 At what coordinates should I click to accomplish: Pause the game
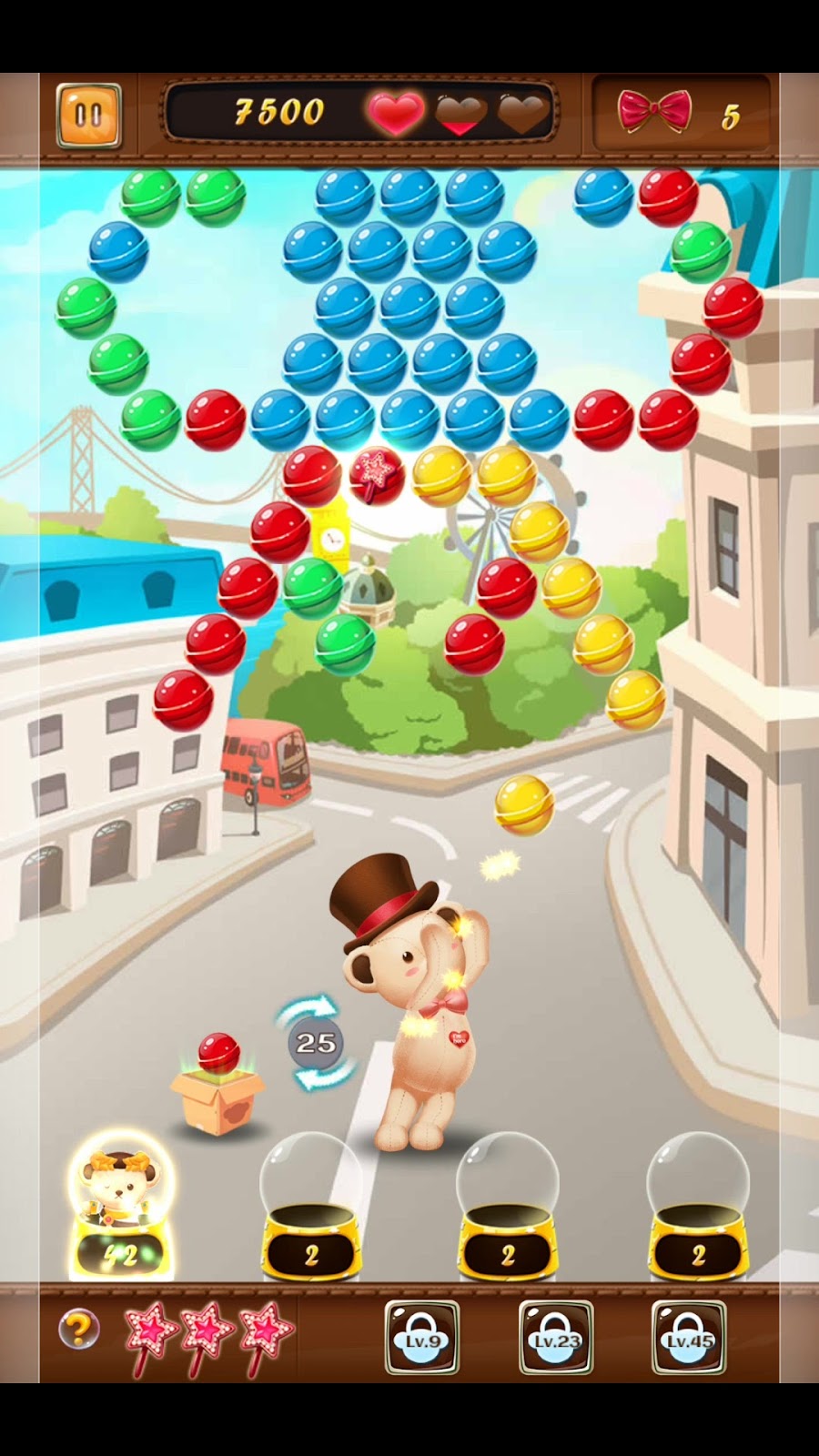[x=88, y=116]
